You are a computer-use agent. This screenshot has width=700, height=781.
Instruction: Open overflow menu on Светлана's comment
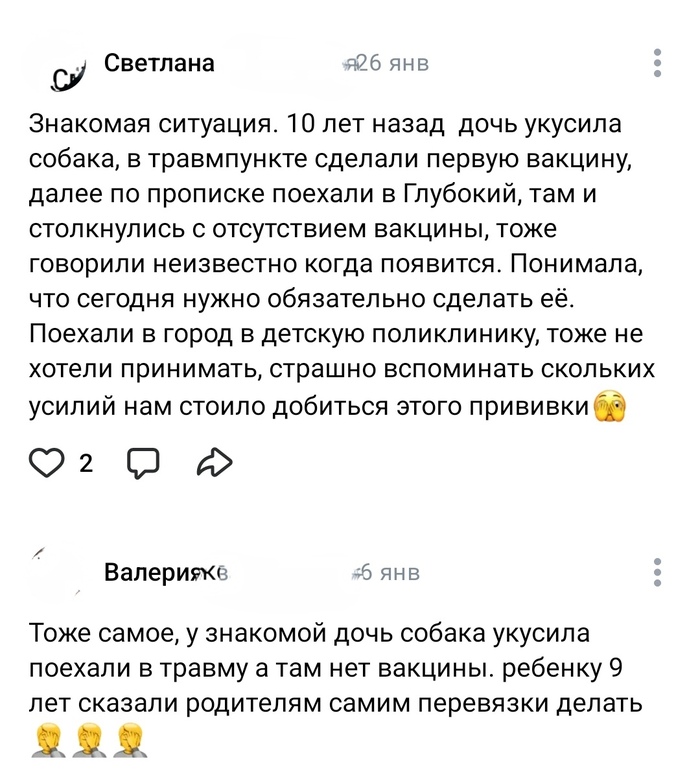pyautogui.click(x=657, y=63)
